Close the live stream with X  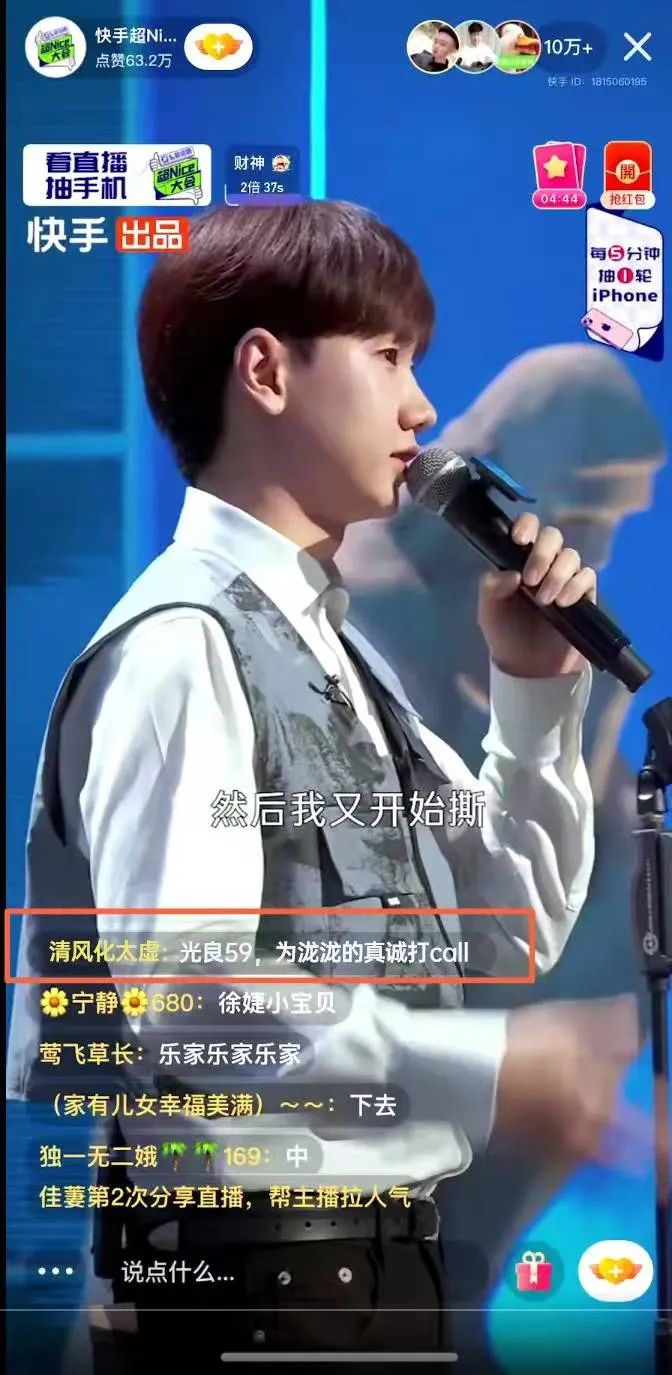637,47
